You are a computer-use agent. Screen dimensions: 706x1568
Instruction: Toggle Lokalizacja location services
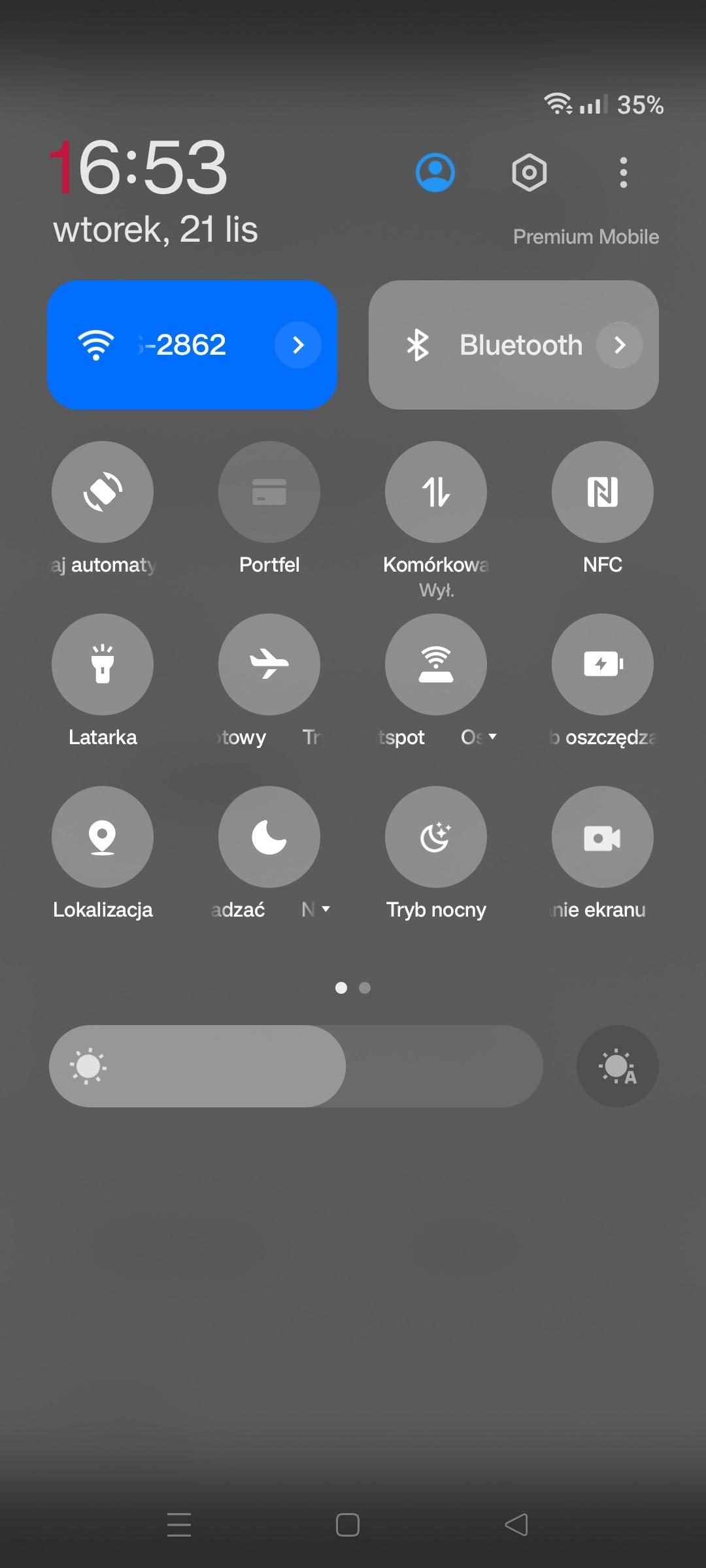pyautogui.click(x=103, y=837)
